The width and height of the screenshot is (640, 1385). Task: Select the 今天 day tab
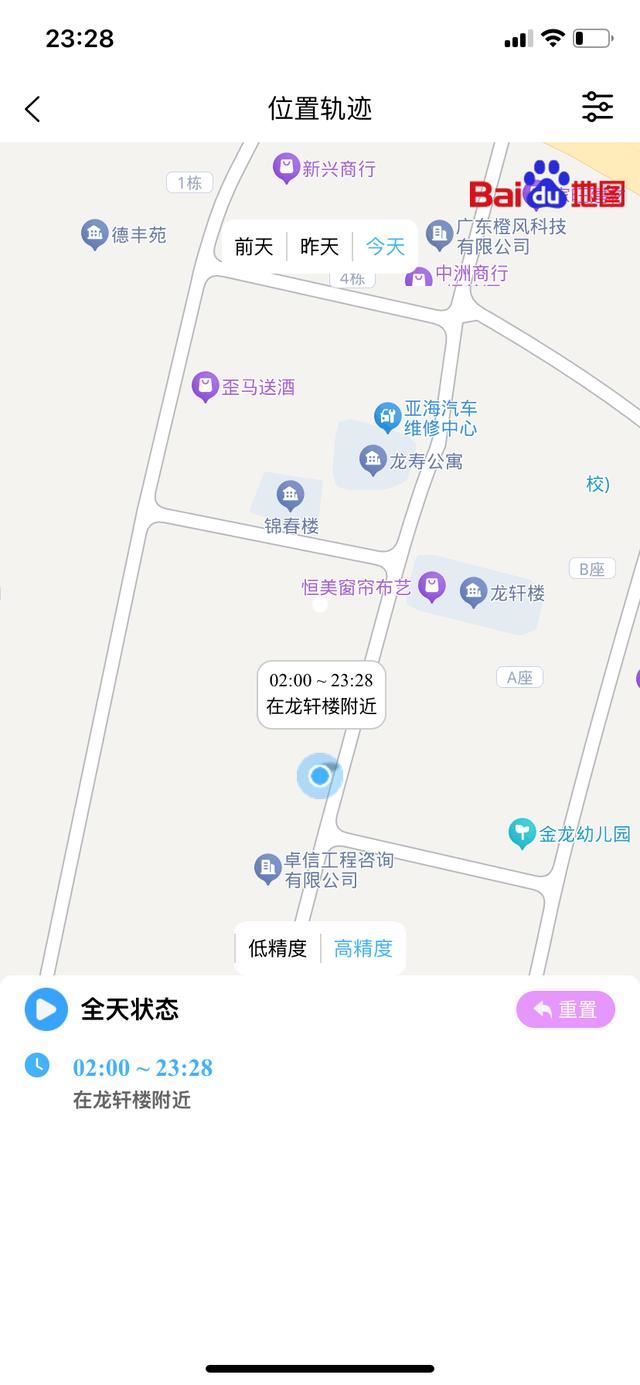385,246
